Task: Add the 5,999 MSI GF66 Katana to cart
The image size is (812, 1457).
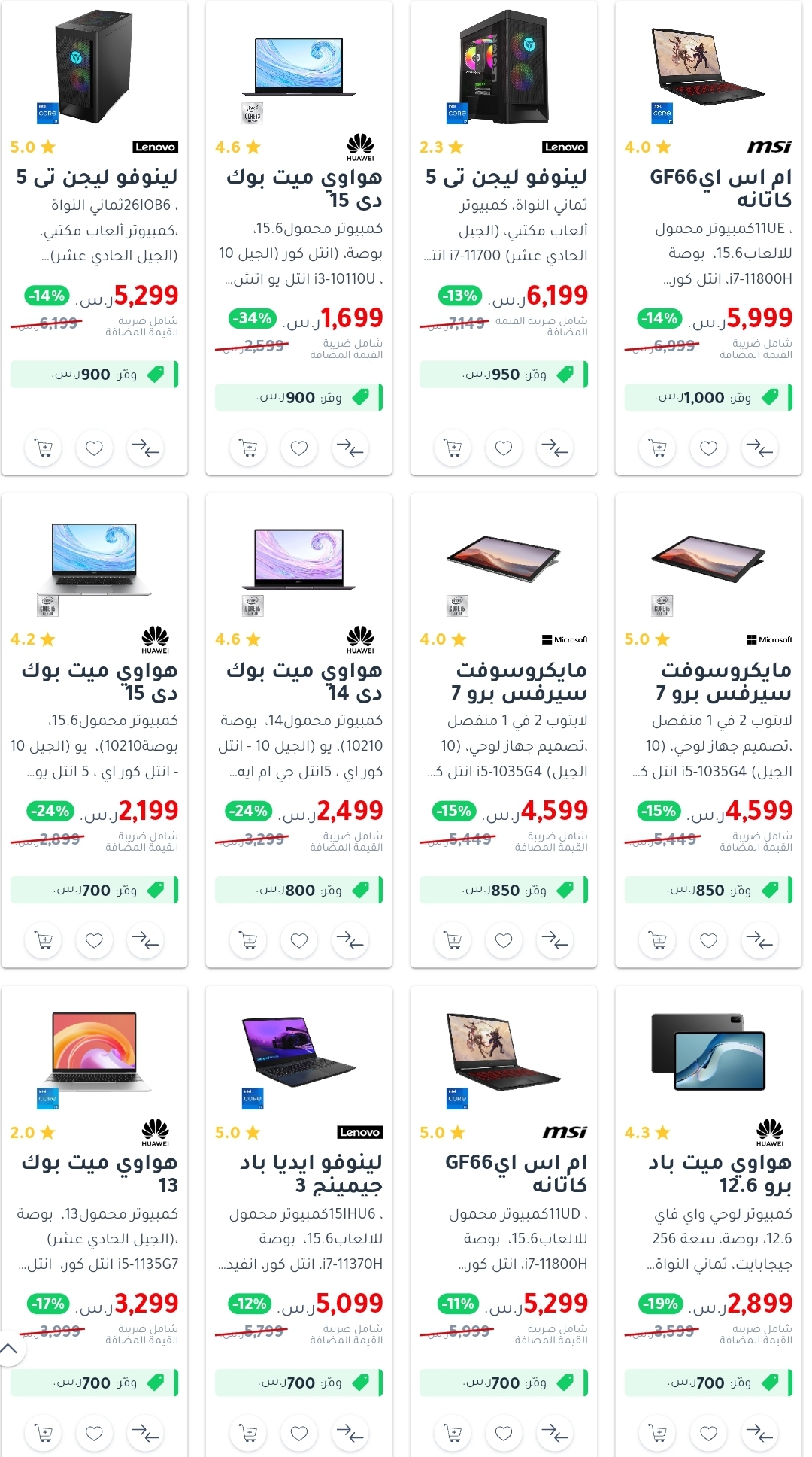Action: tap(658, 448)
